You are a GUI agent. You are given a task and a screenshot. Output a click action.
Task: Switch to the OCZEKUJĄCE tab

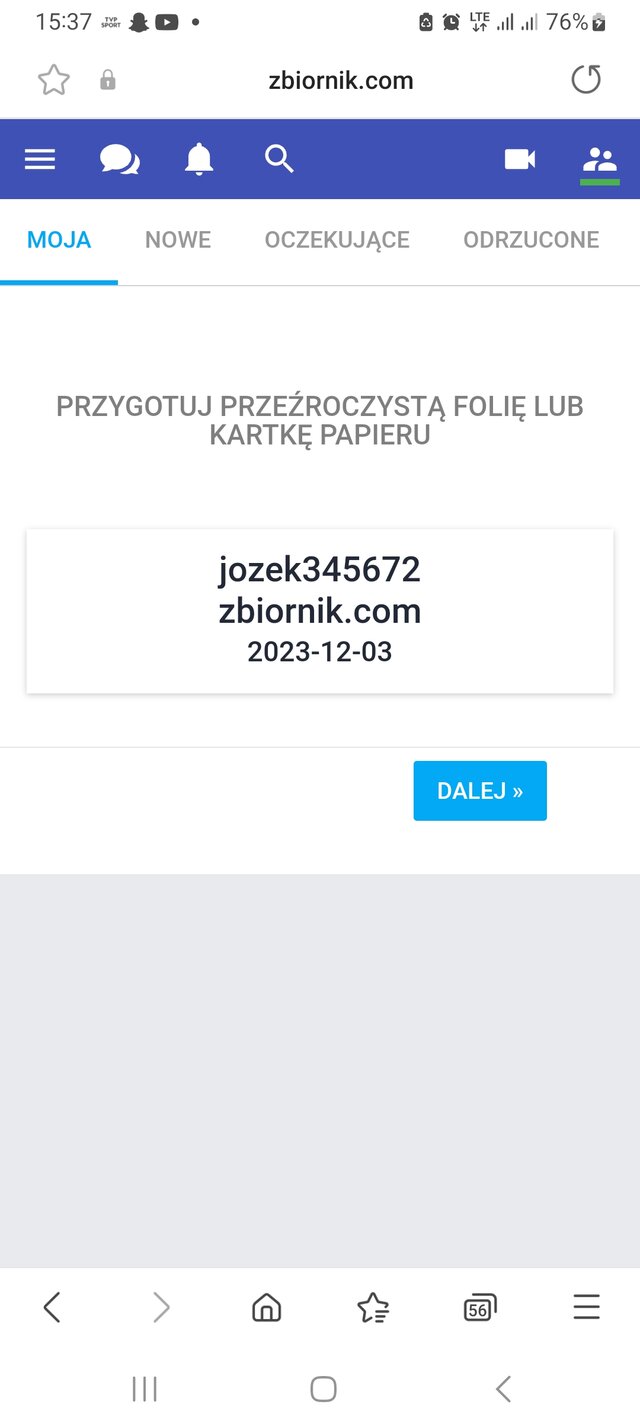[x=337, y=240]
